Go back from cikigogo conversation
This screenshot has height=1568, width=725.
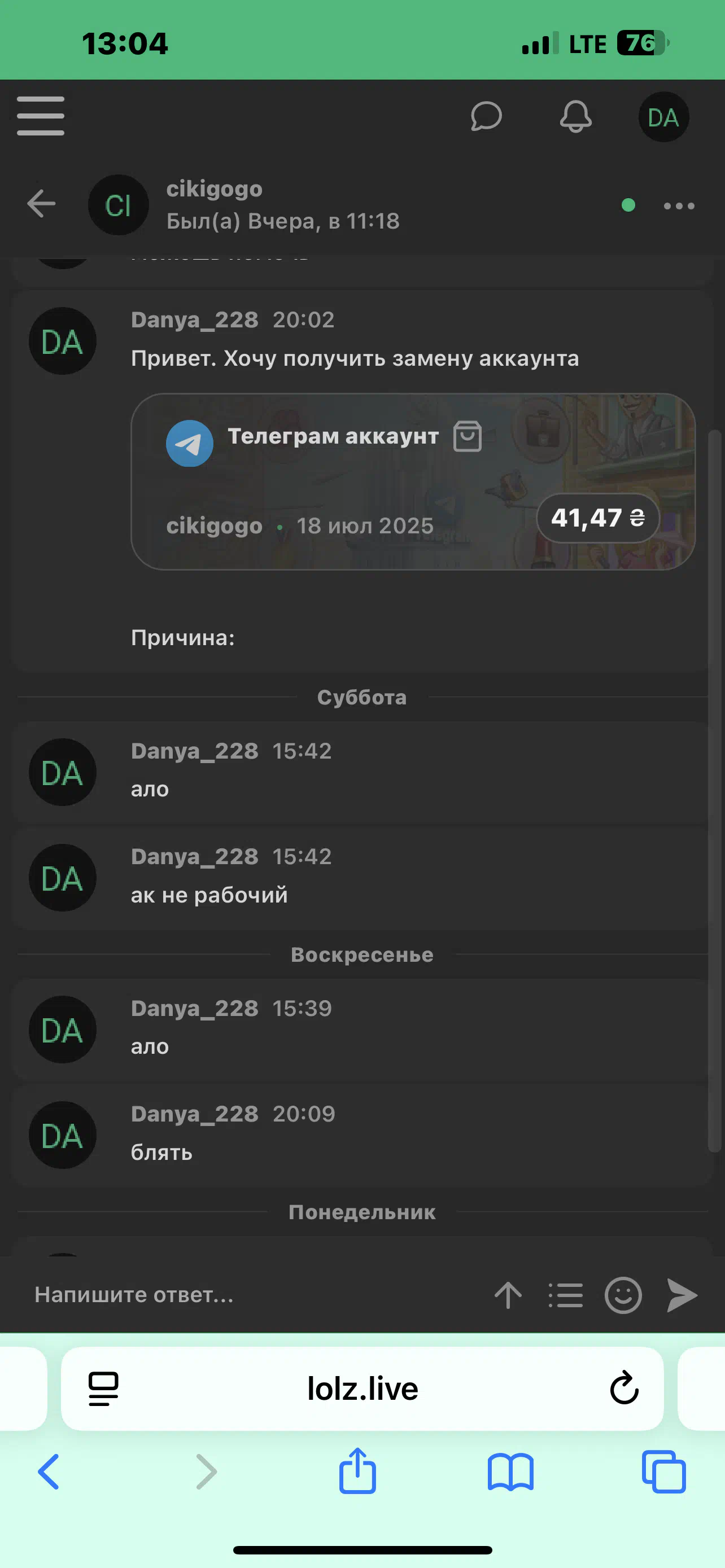[x=41, y=203]
